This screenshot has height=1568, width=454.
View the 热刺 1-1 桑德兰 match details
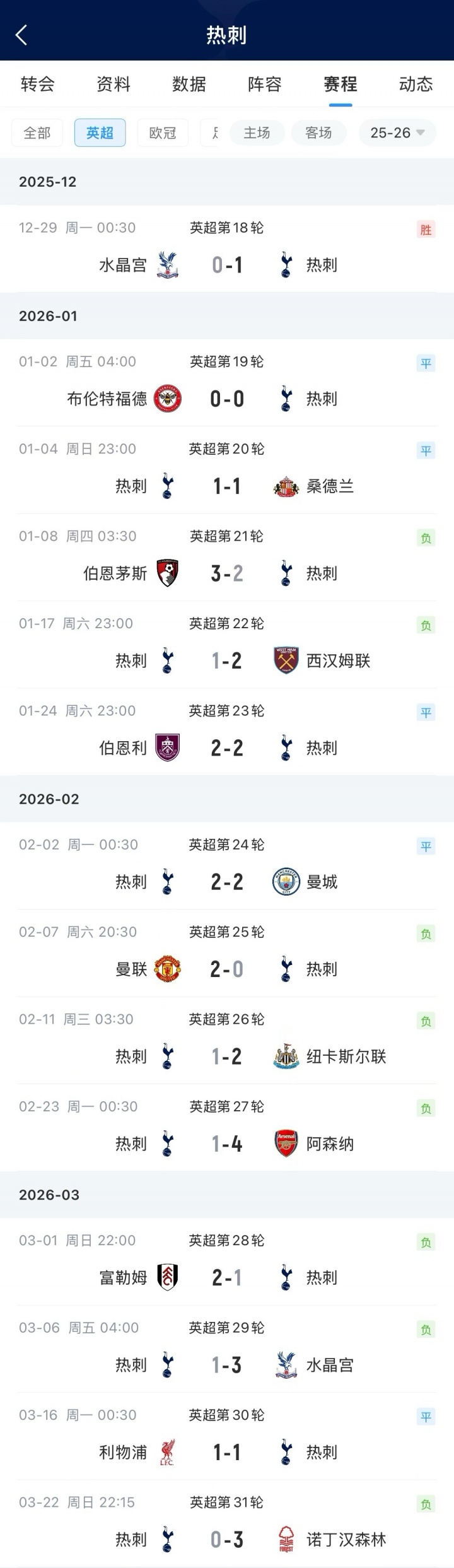(x=227, y=486)
